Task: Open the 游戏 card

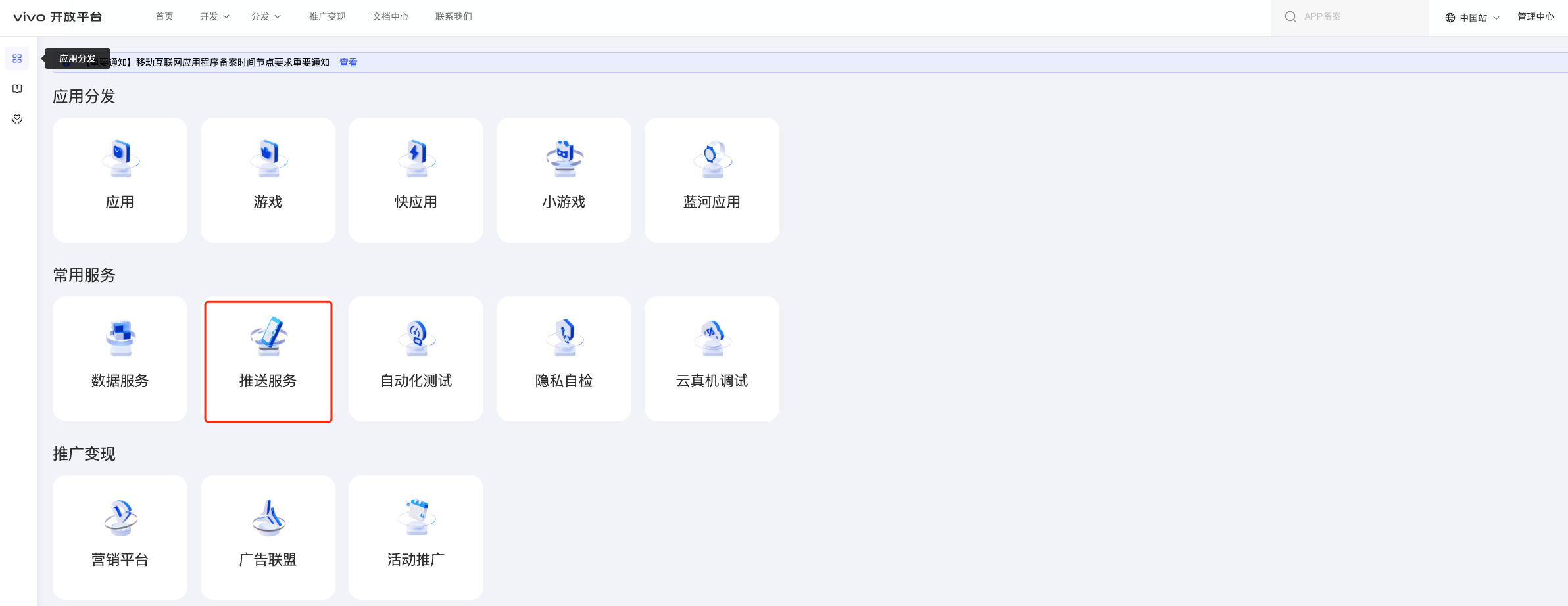Action: click(x=268, y=179)
